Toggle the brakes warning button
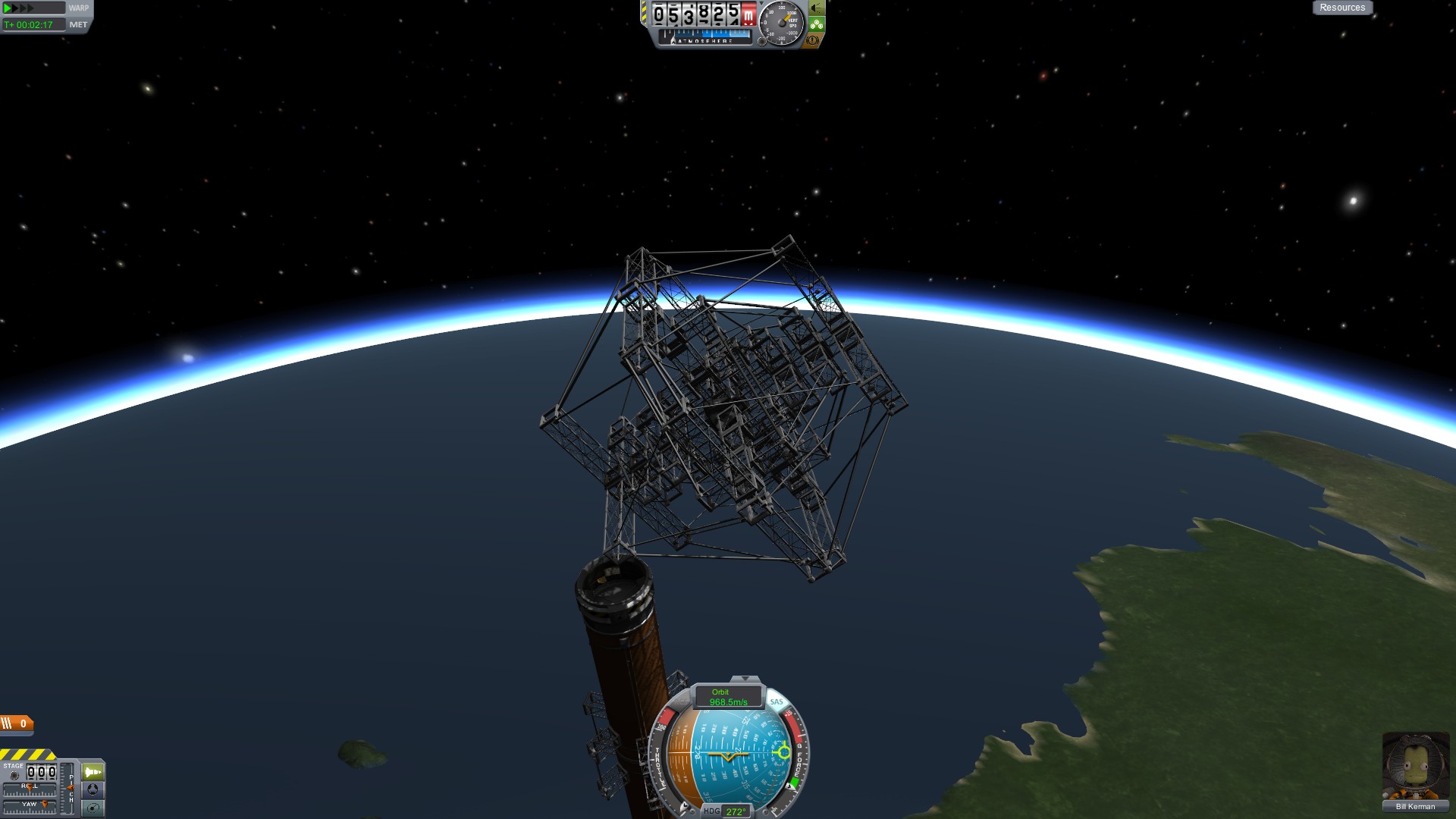1456x819 pixels. 813,40
